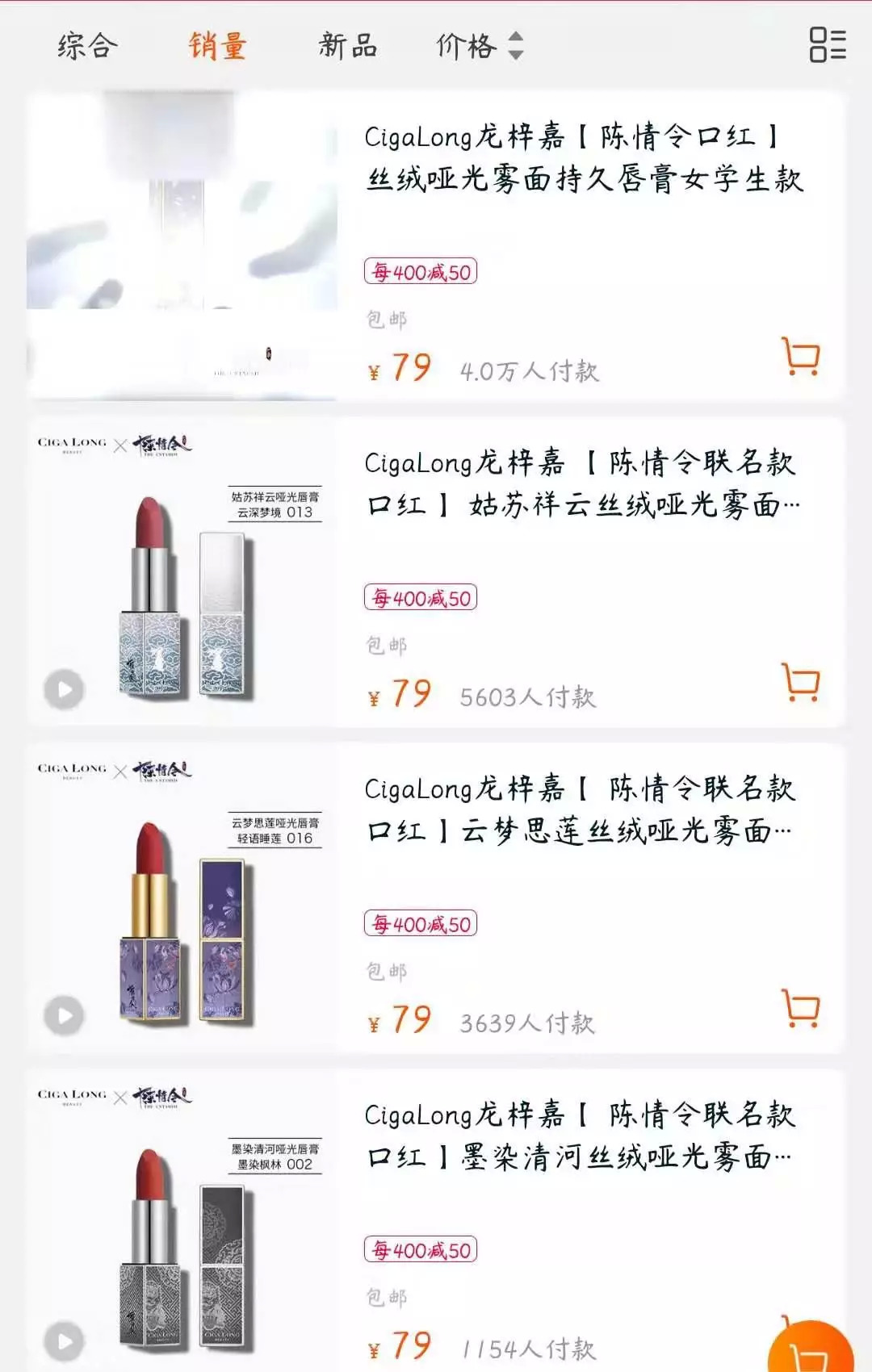The image size is (872, 1372).
Task: Switch to the 新品 tab
Action: click(x=349, y=46)
